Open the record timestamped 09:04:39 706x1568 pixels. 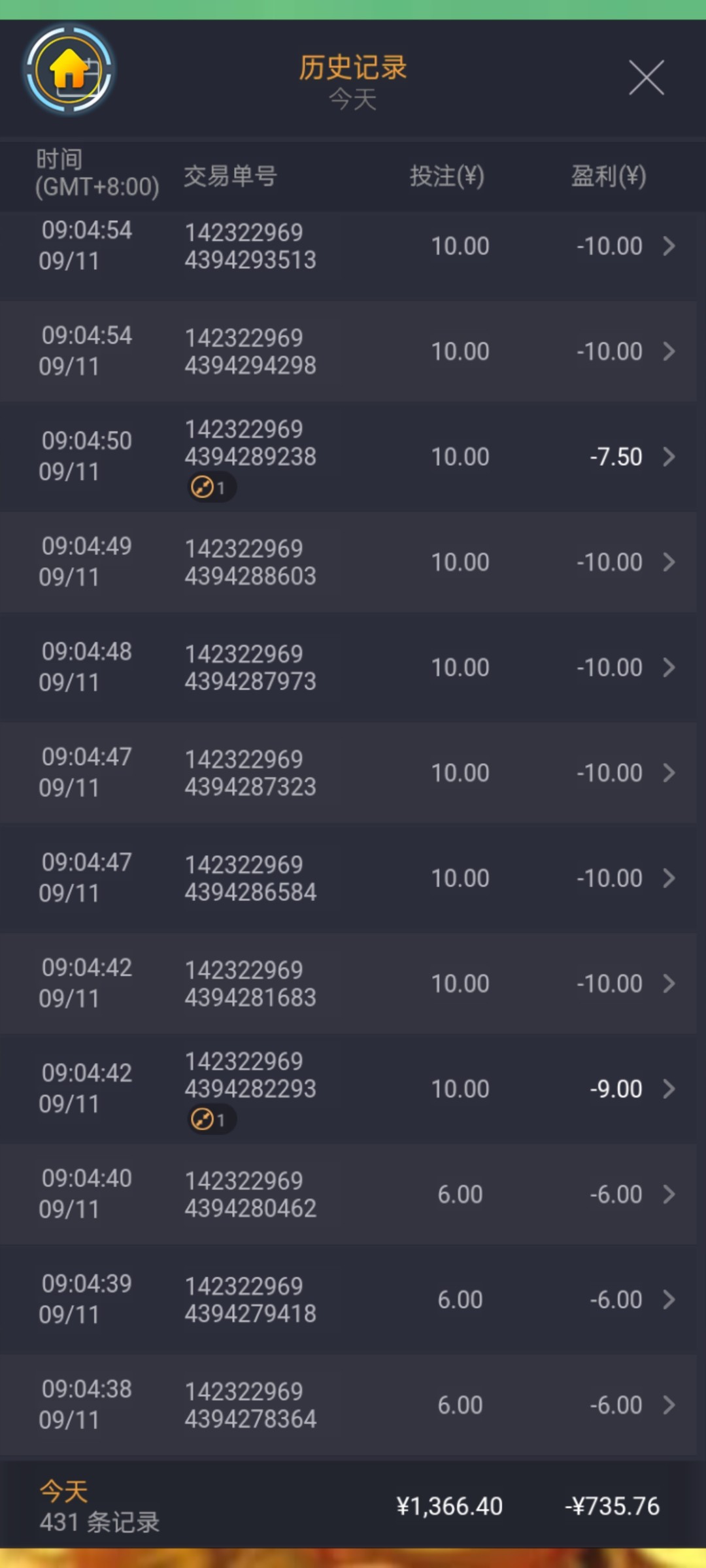pyautogui.click(x=353, y=1299)
